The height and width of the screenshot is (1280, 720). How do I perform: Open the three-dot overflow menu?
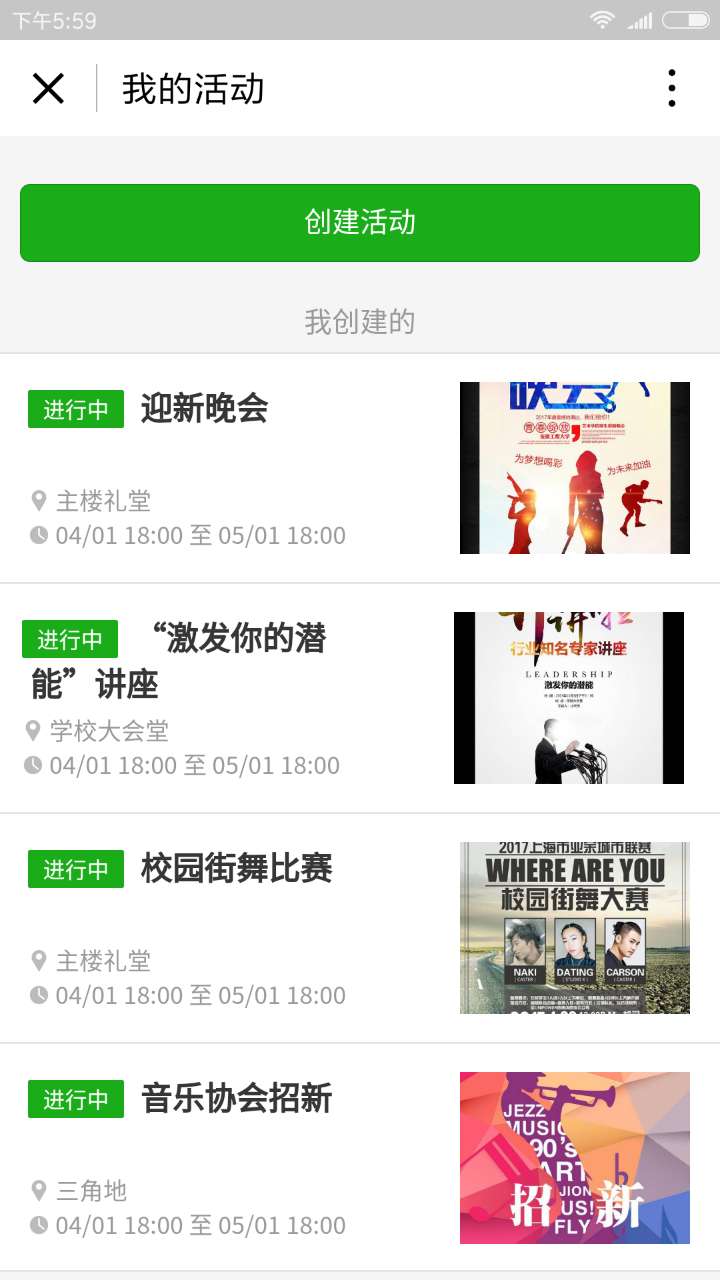click(x=672, y=89)
